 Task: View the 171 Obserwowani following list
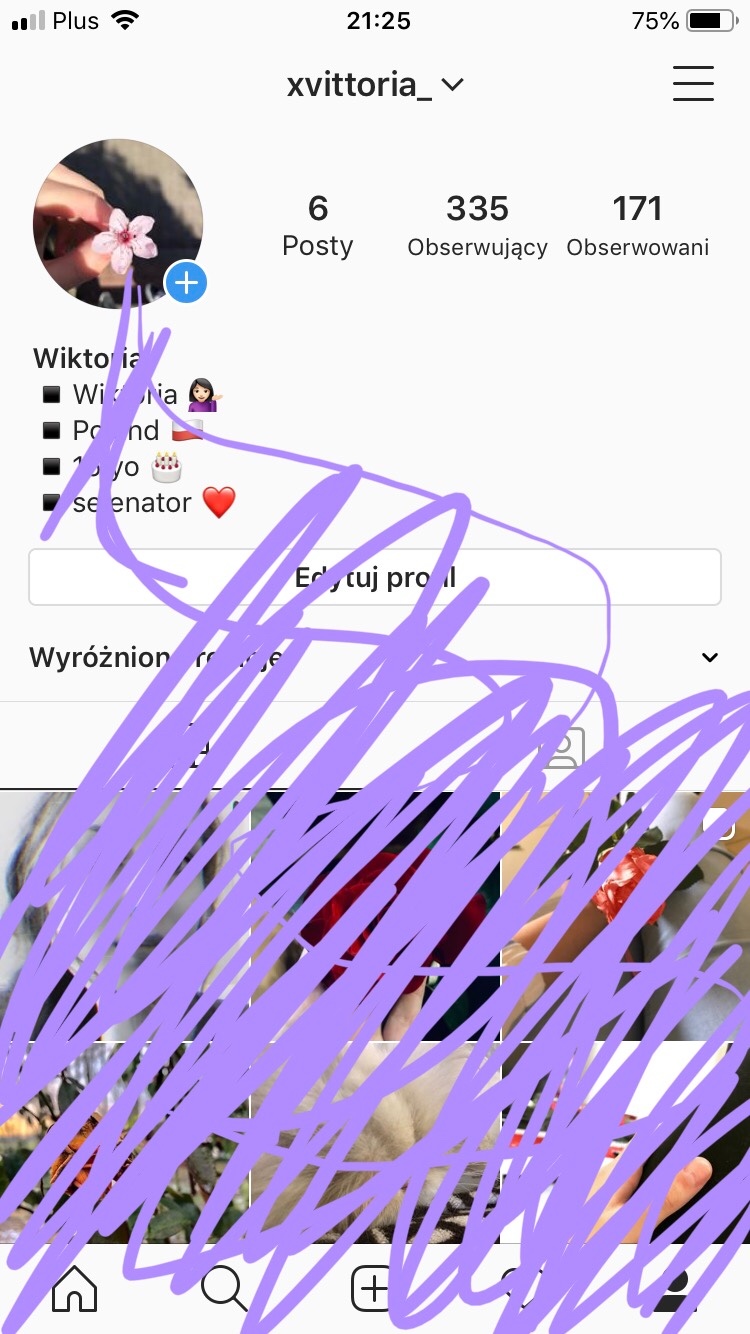[x=637, y=225]
